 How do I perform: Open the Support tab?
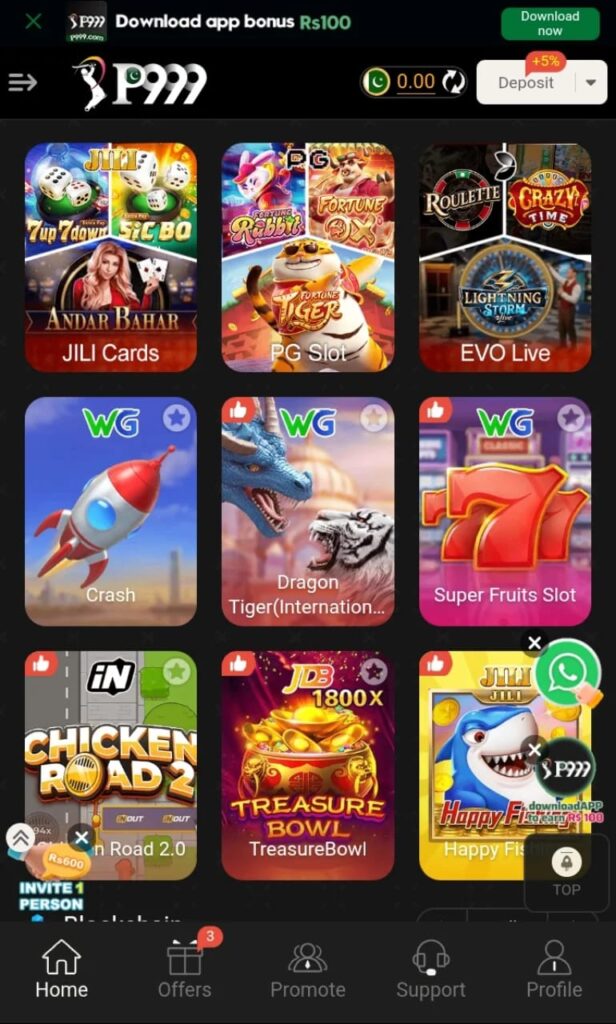tap(430, 970)
